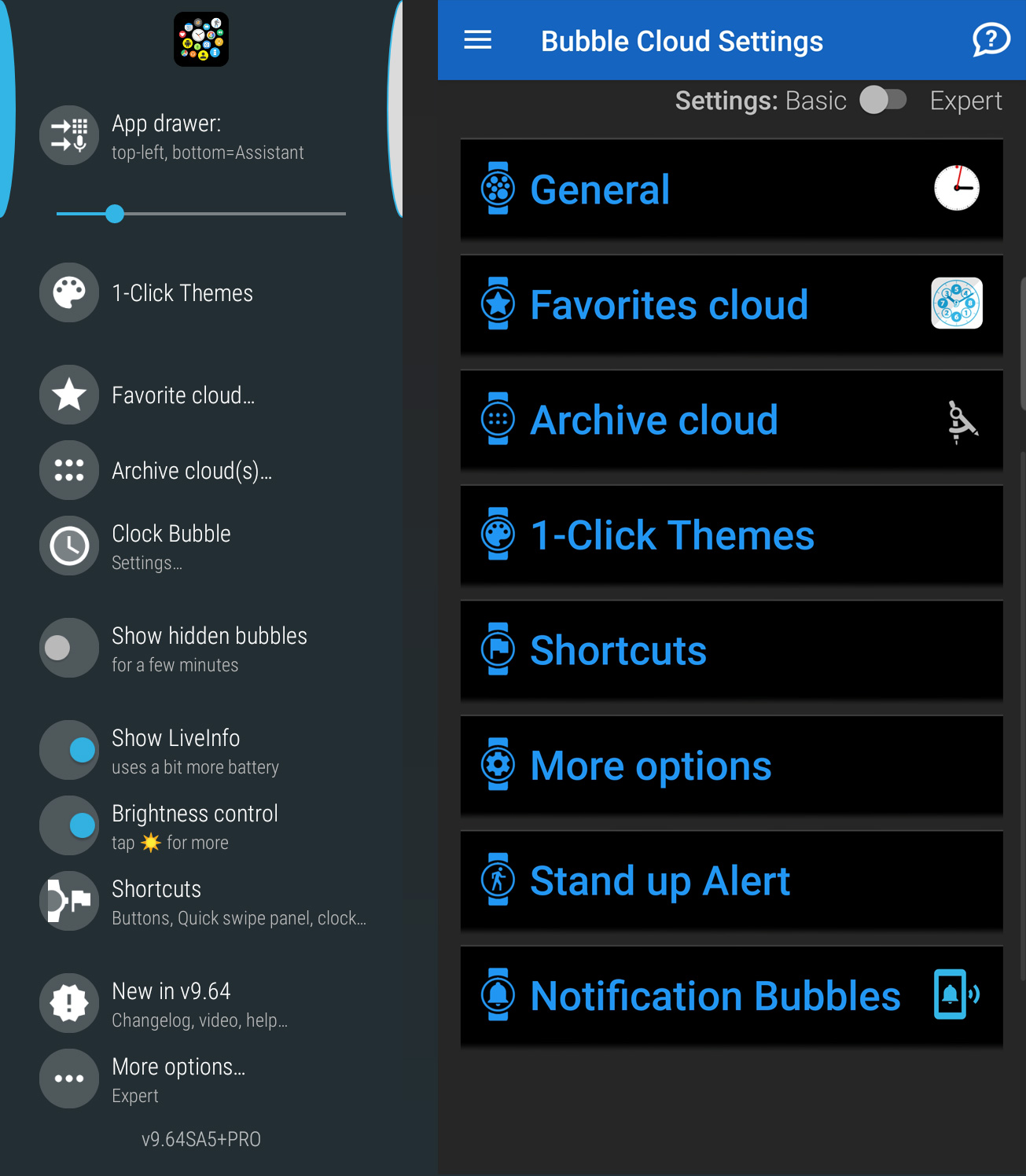Open Clock Bubble settings
Viewport: 1026px width, 1176px height.
tap(171, 546)
